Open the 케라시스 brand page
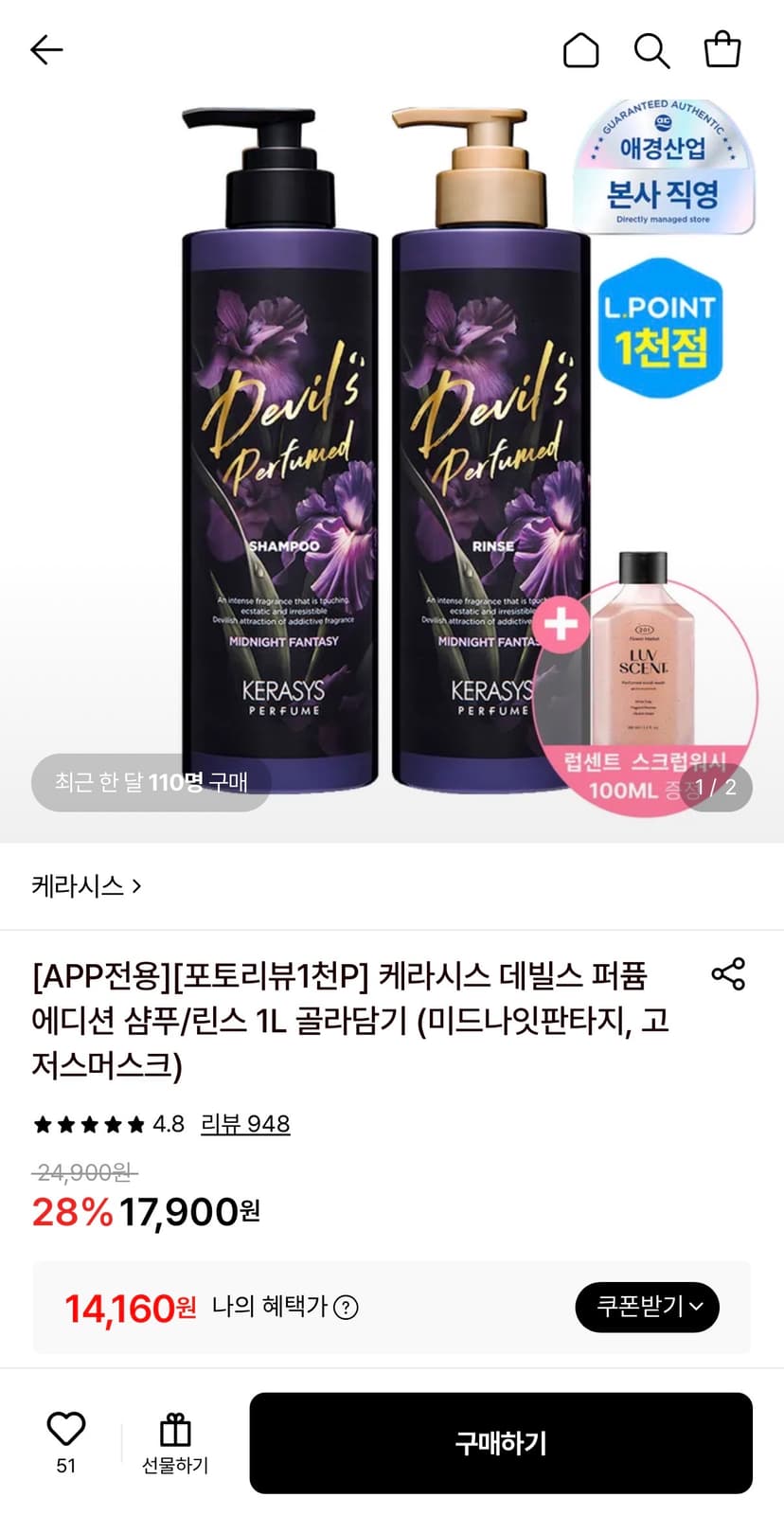Screen dimensions: 784x1533 point(86,886)
